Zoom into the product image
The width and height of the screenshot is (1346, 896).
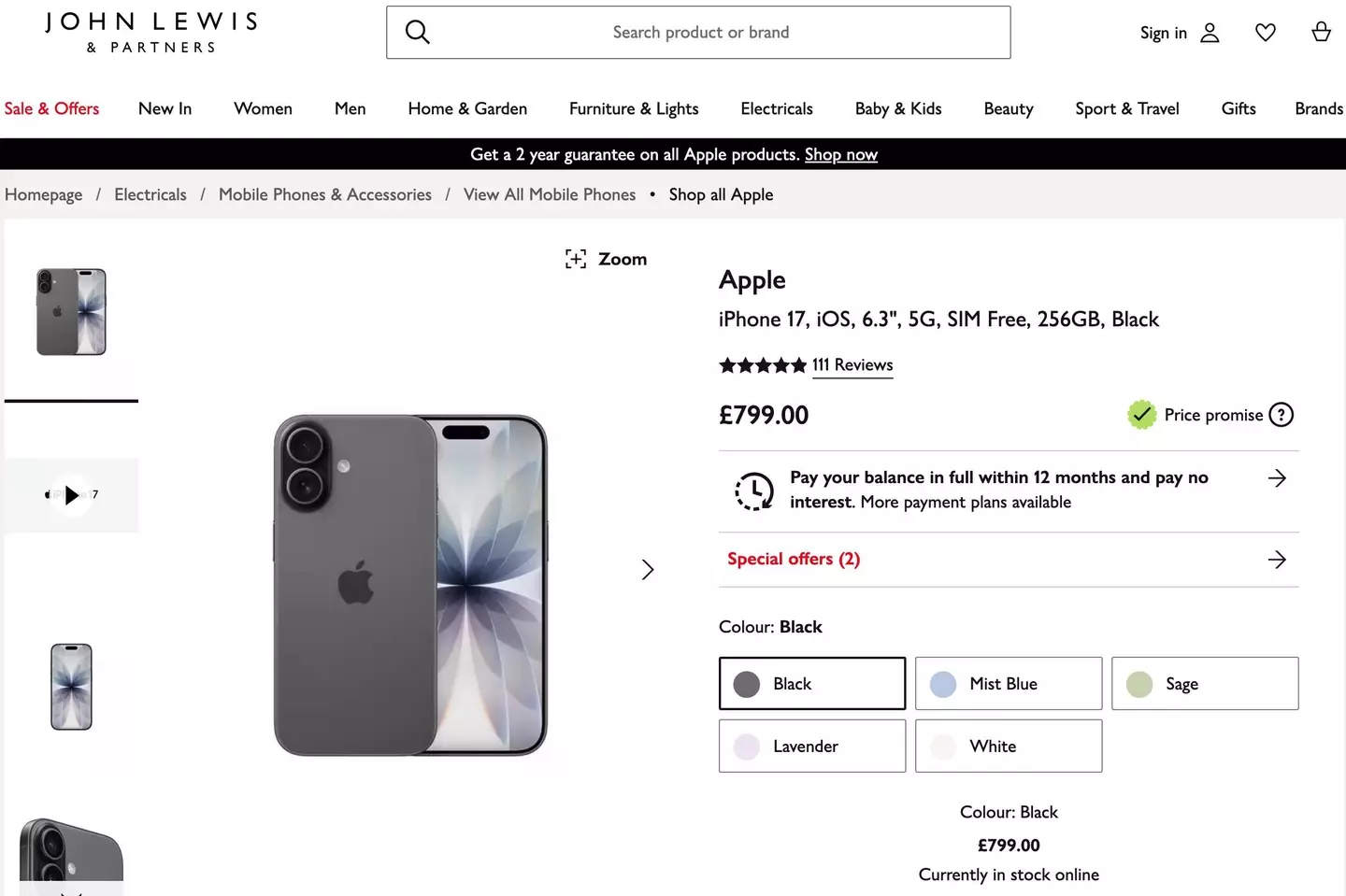pos(606,259)
